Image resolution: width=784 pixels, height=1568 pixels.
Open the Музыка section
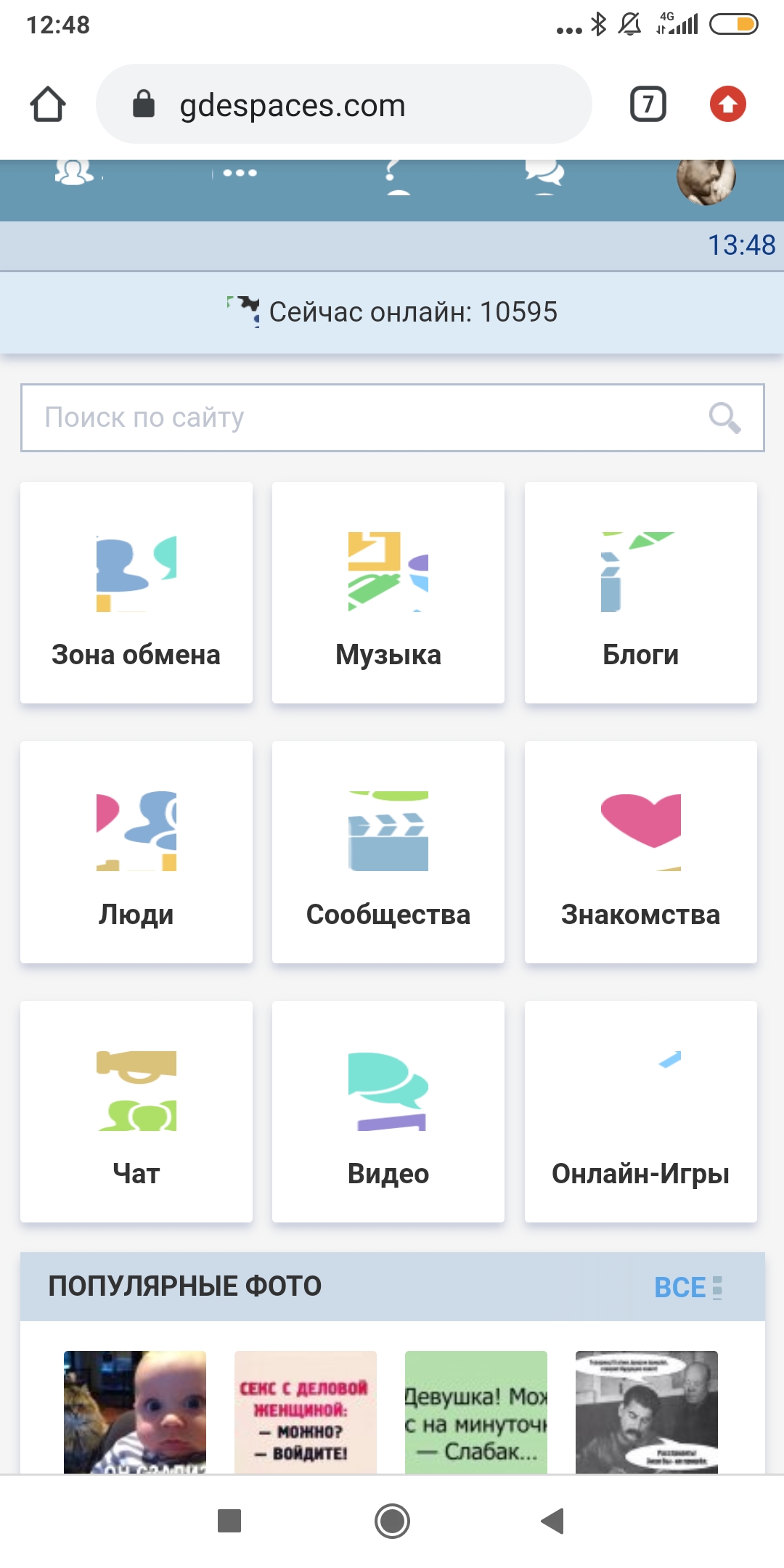click(388, 592)
